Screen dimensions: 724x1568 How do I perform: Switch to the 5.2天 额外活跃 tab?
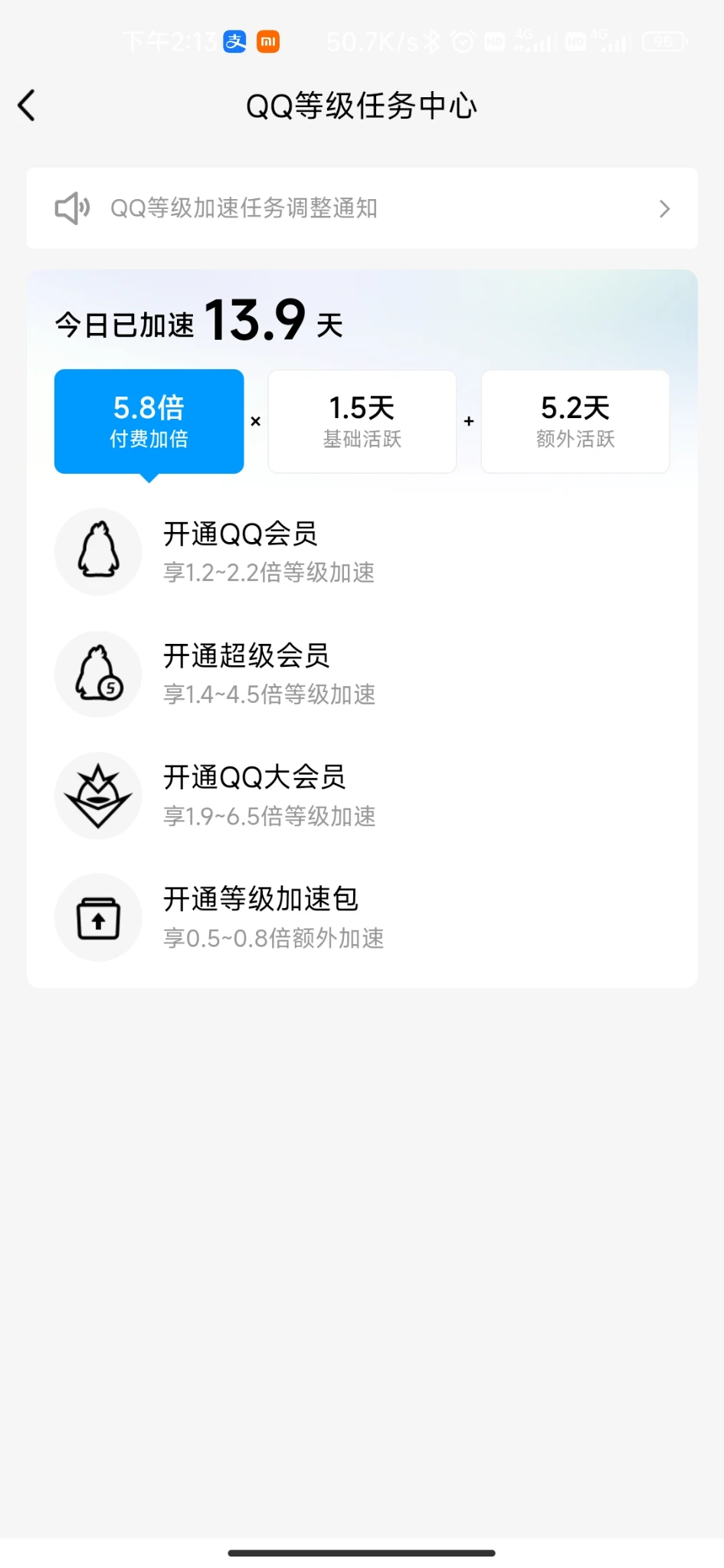pos(575,421)
